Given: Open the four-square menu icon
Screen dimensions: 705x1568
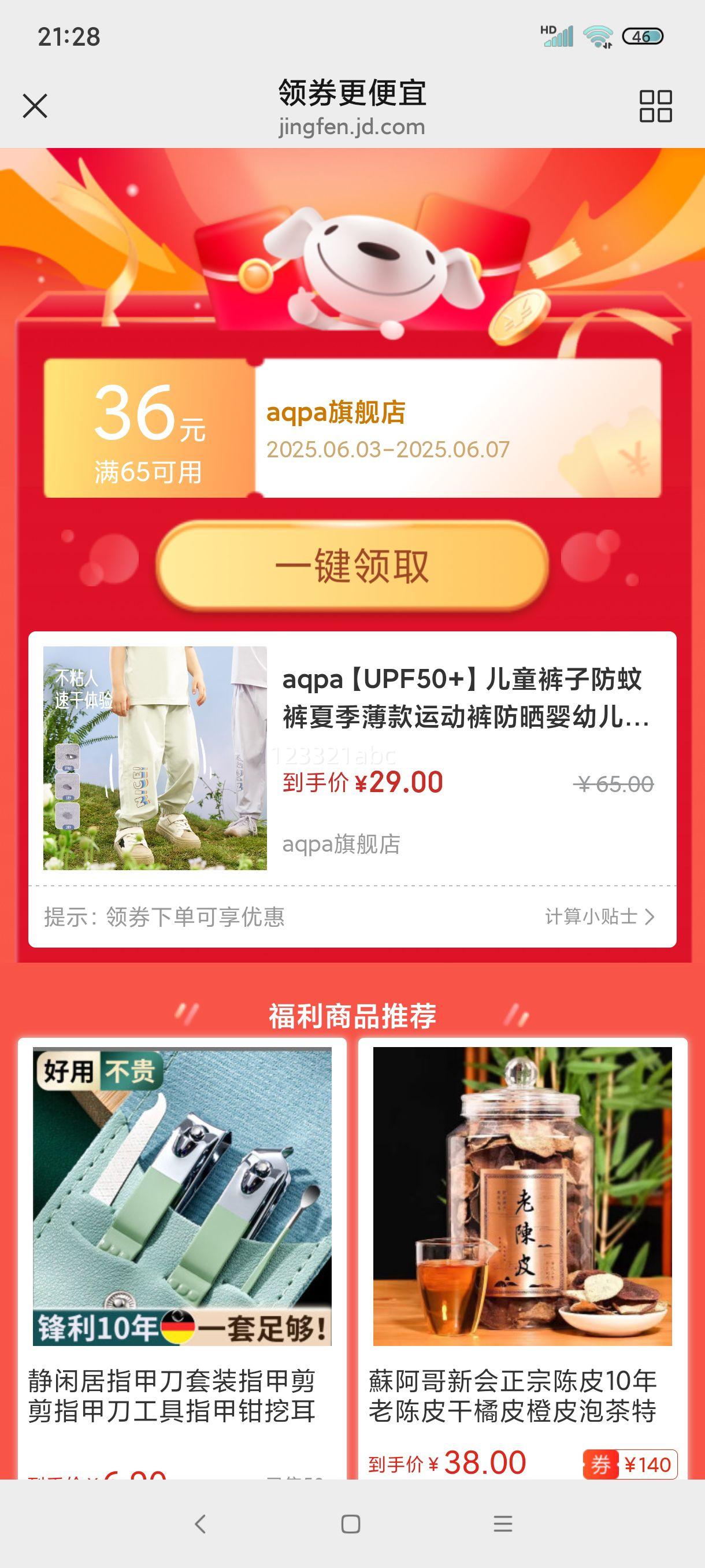Looking at the screenshot, I should tap(655, 106).
